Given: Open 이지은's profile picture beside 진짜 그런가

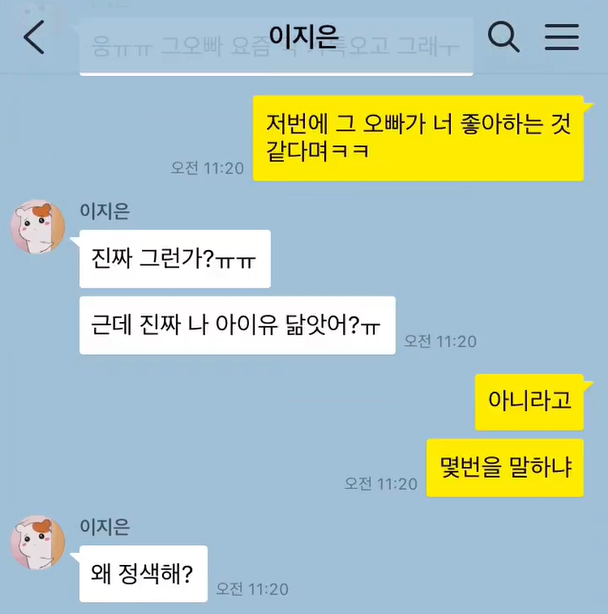Looking at the screenshot, I should click(x=38, y=226).
